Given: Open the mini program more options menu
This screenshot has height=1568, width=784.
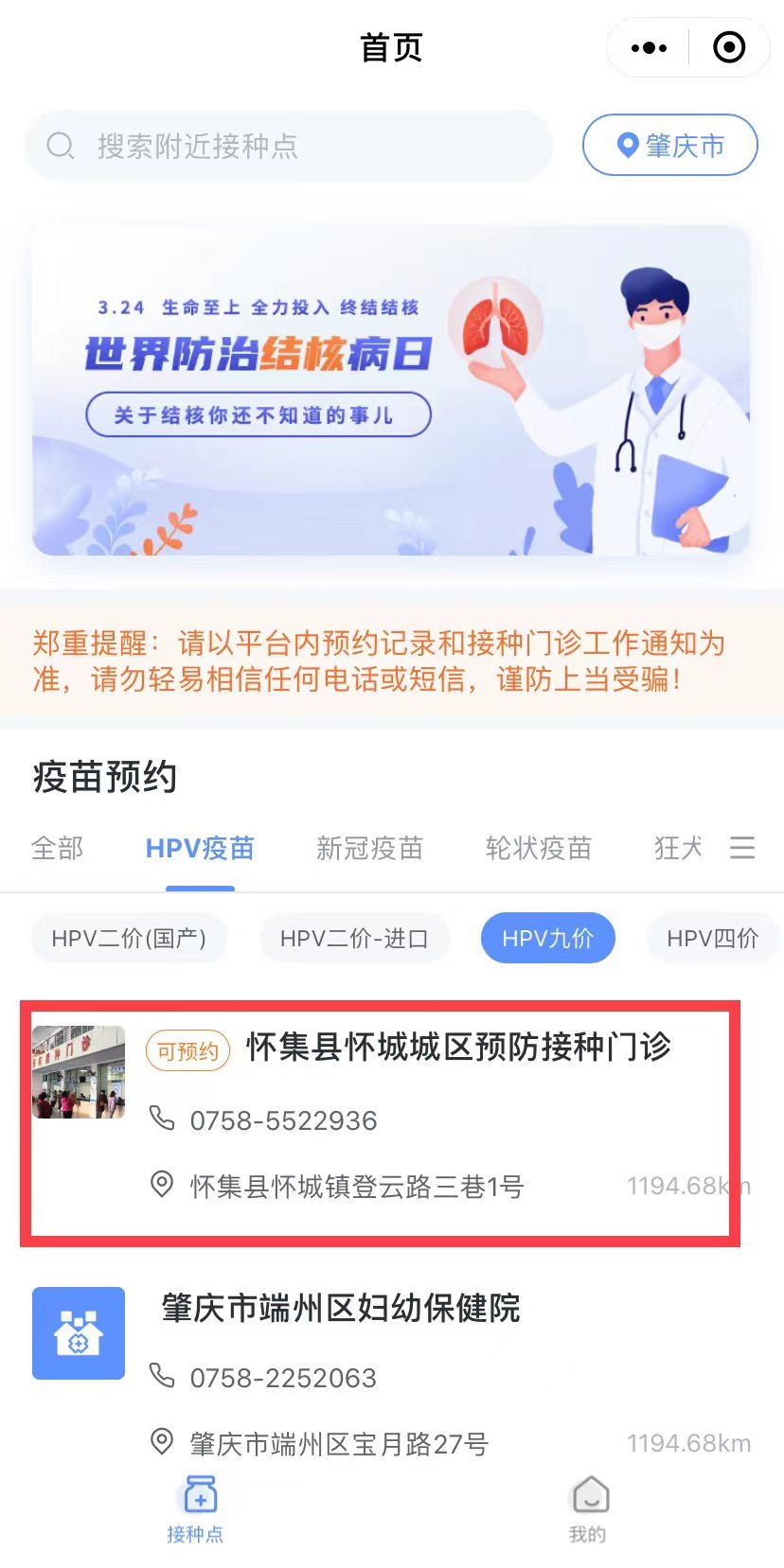Looking at the screenshot, I should (649, 47).
